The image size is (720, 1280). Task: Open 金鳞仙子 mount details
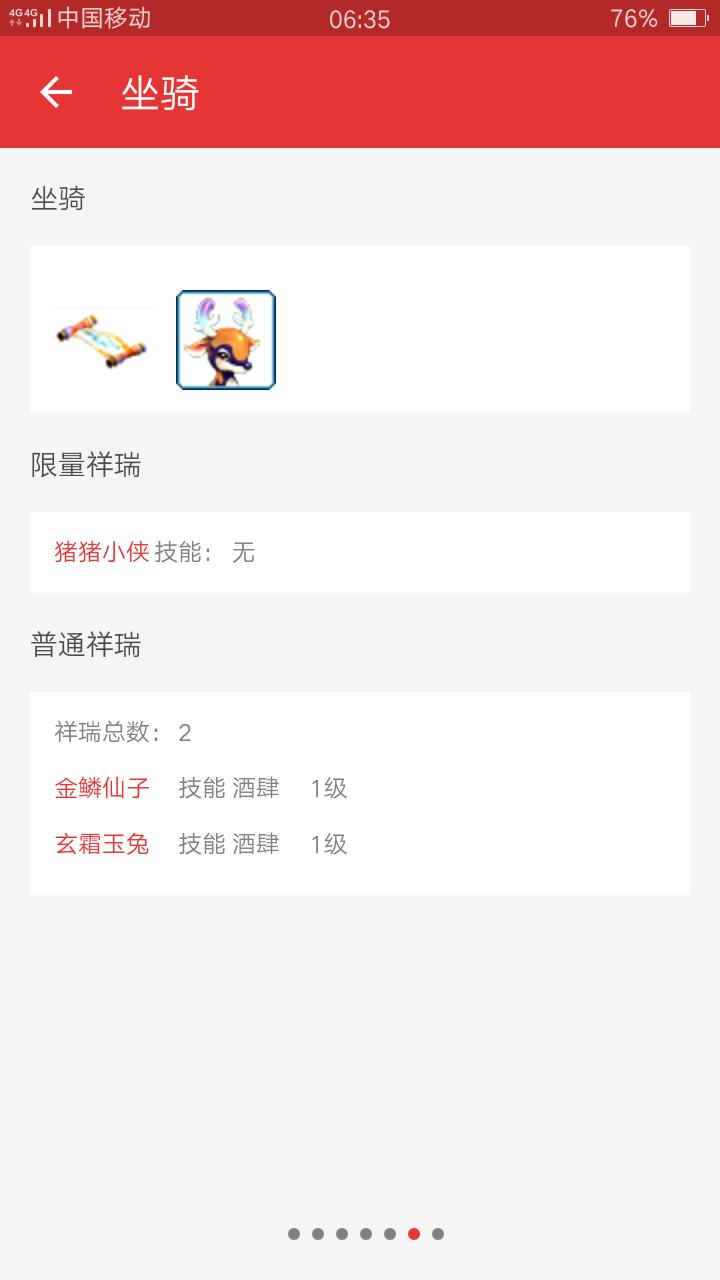point(101,788)
